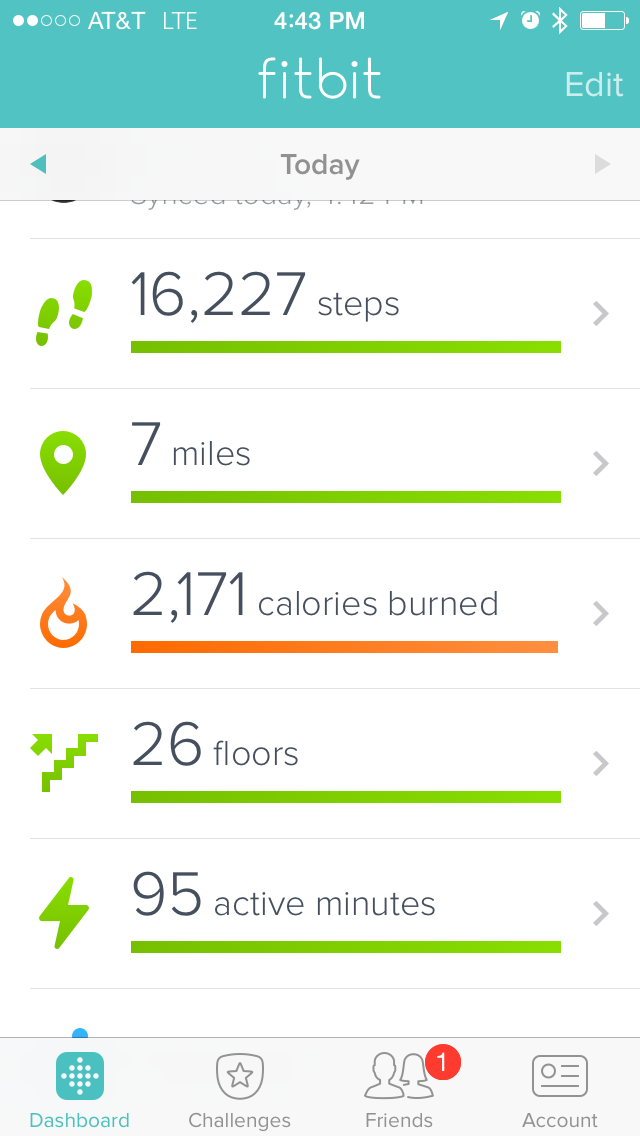Screen dimensions: 640x1136
Task: Switch to the Challenges tab
Action: click(239, 1089)
